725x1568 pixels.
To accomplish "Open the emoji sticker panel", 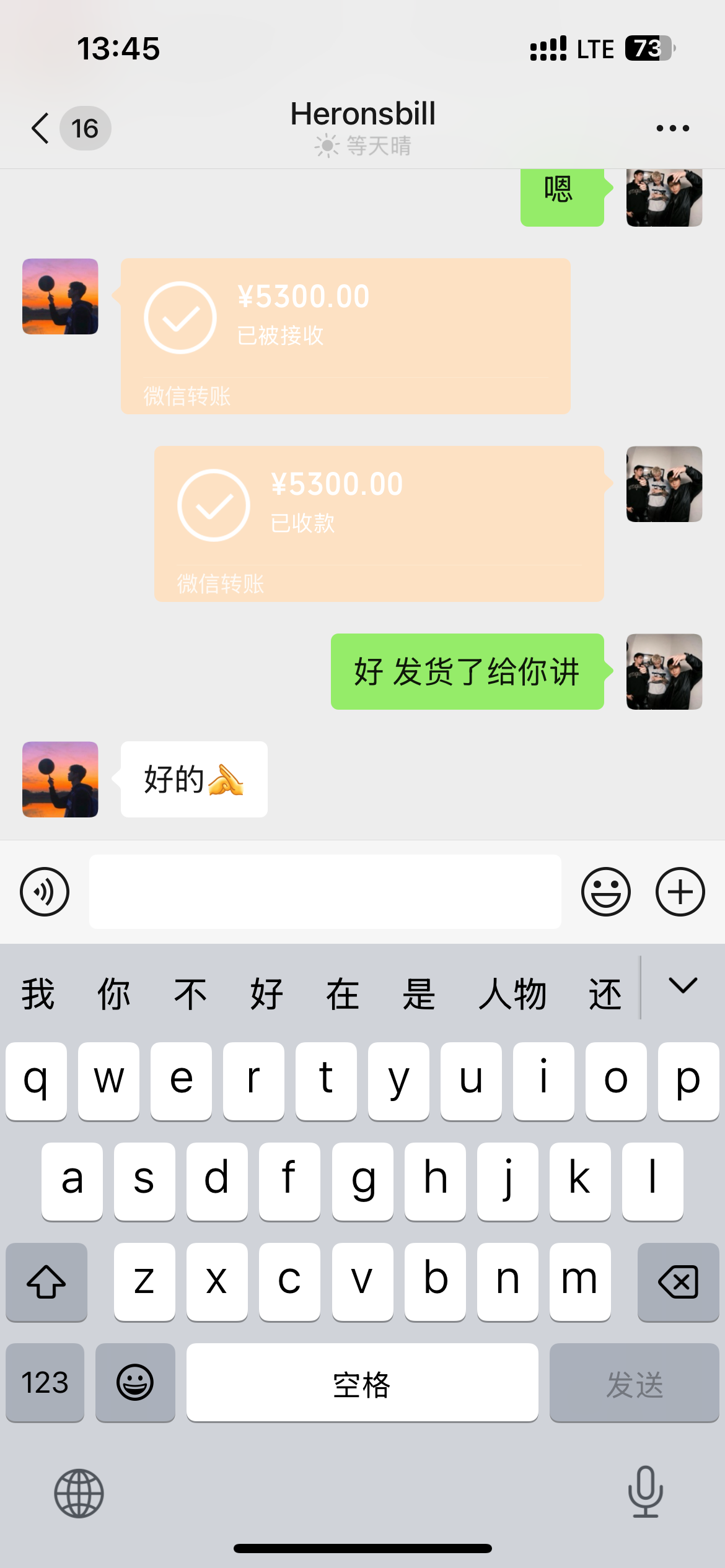I will pyautogui.click(x=605, y=892).
